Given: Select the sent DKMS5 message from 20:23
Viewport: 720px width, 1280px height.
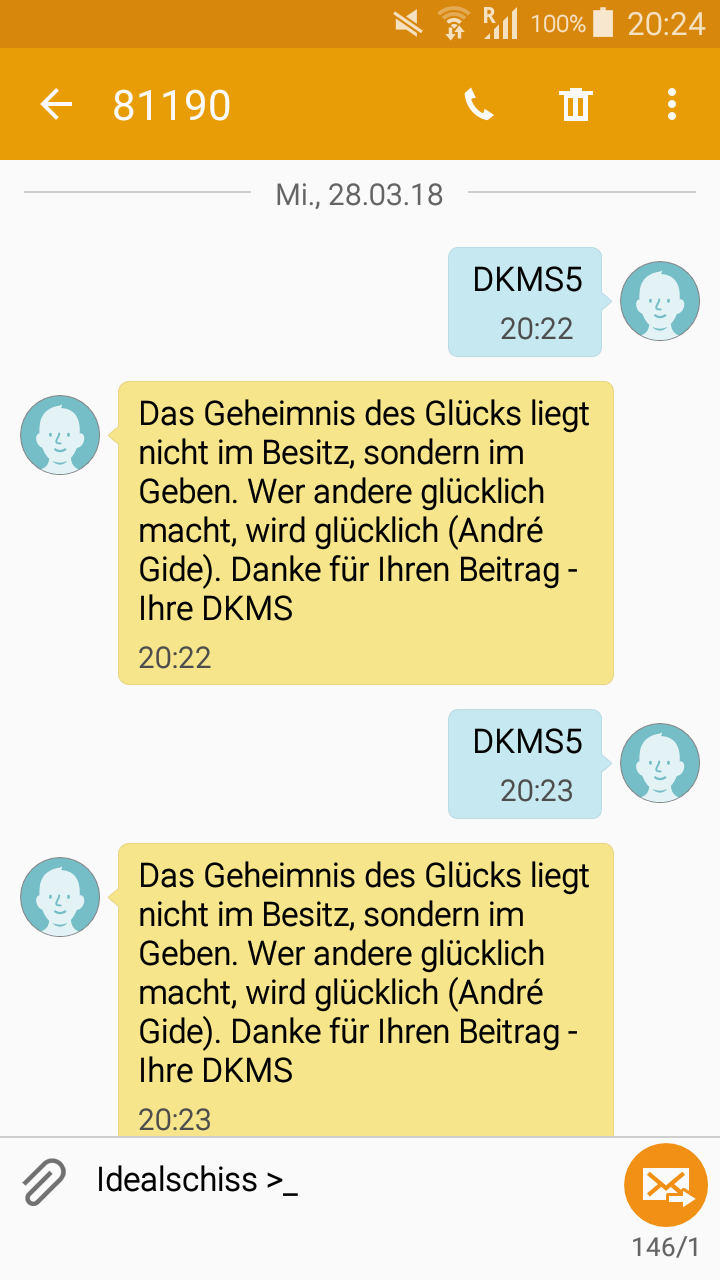Looking at the screenshot, I should coord(525,763).
